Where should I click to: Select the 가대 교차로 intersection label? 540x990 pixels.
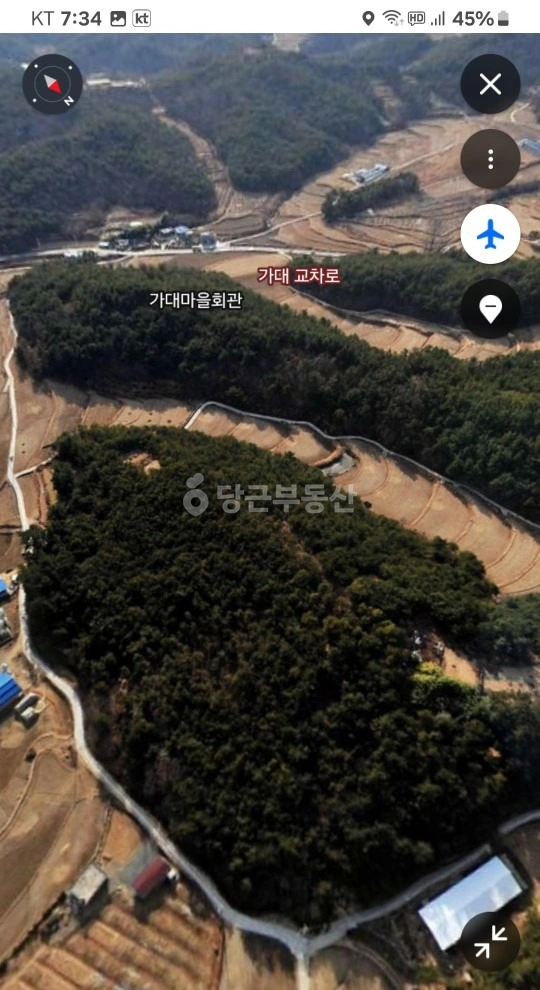coord(299,276)
